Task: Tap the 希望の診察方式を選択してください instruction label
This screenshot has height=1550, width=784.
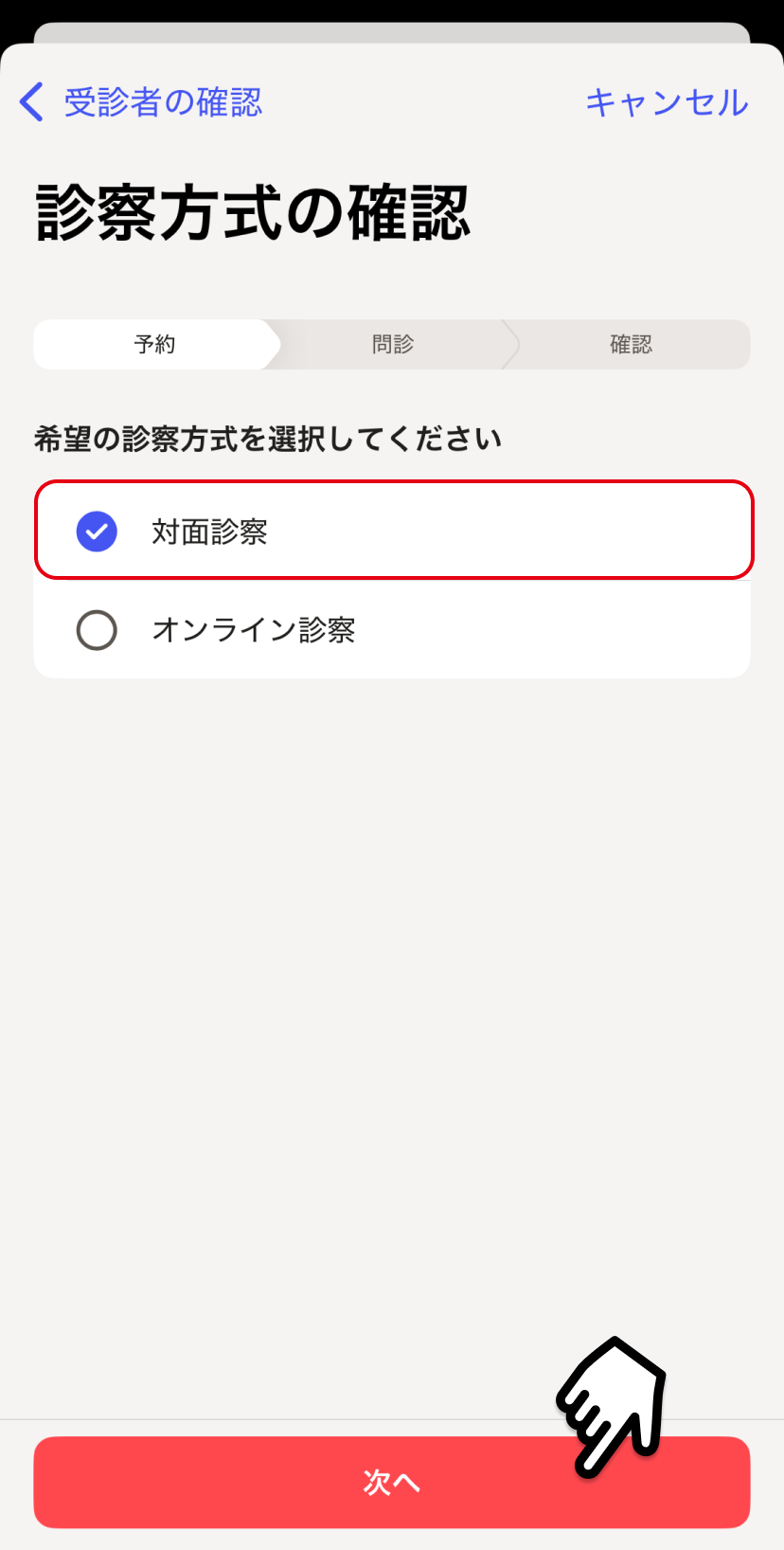Action: click(x=268, y=439)
